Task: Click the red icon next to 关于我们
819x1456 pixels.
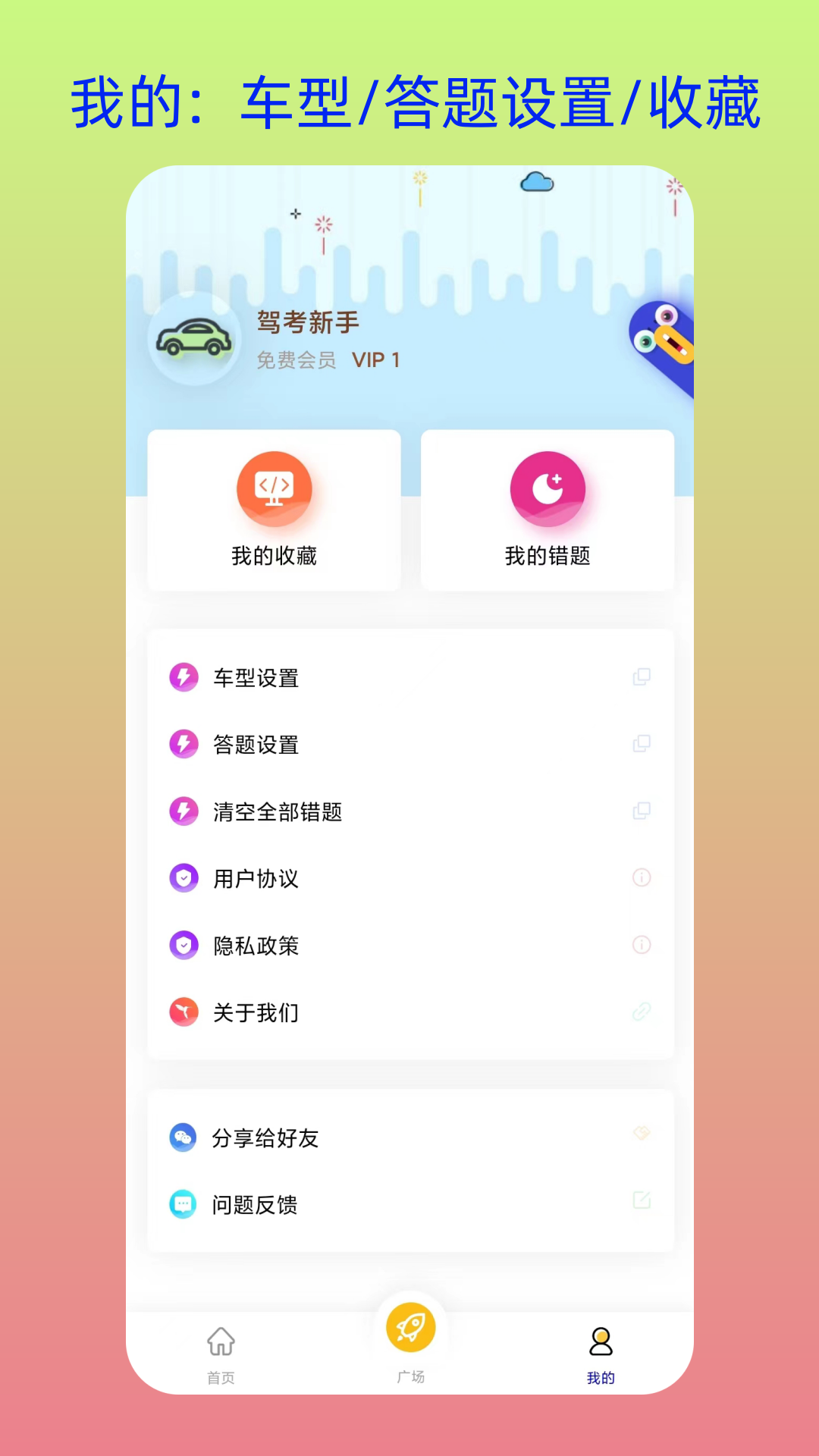Action: [x=184, y=1012]
